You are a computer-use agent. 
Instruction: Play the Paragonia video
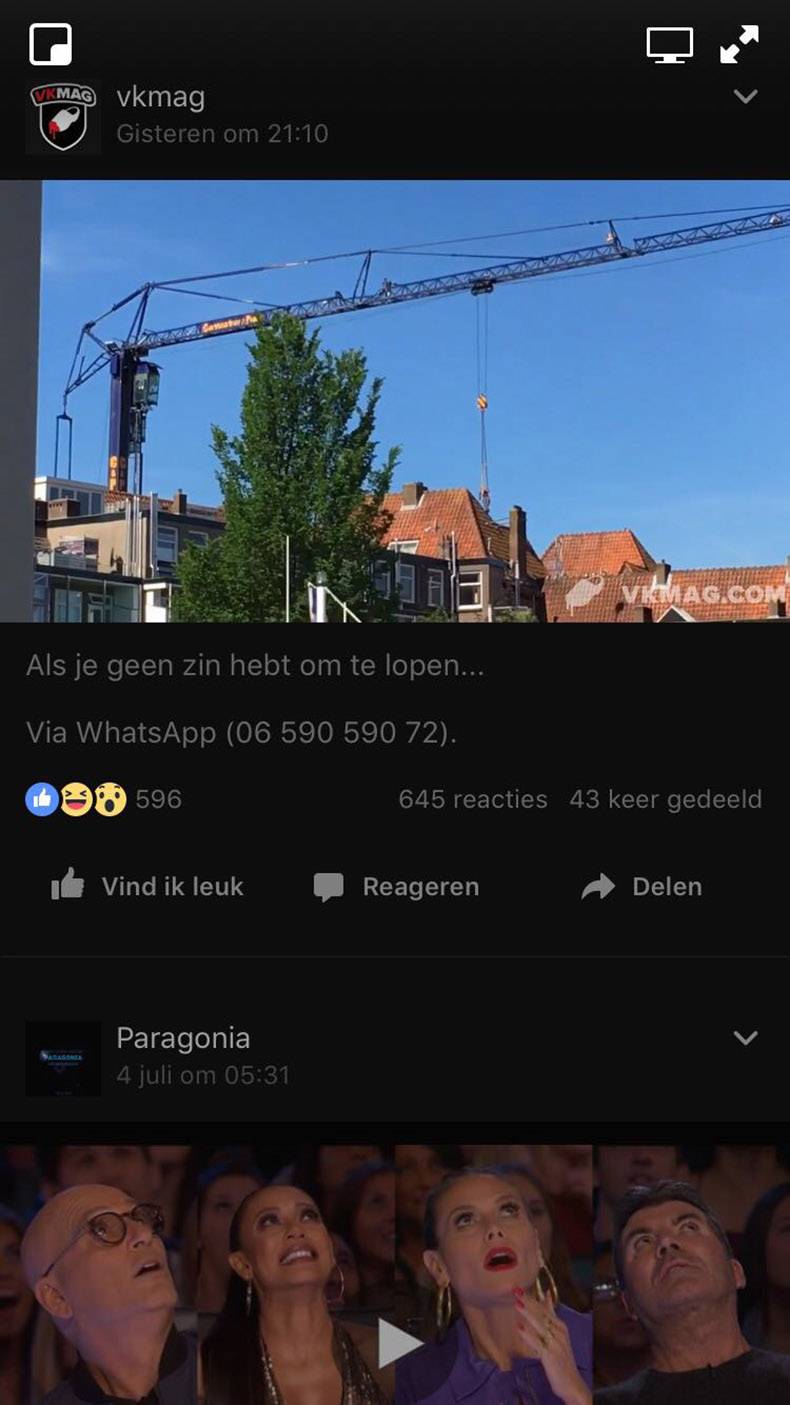click(x=398, y=1342)
